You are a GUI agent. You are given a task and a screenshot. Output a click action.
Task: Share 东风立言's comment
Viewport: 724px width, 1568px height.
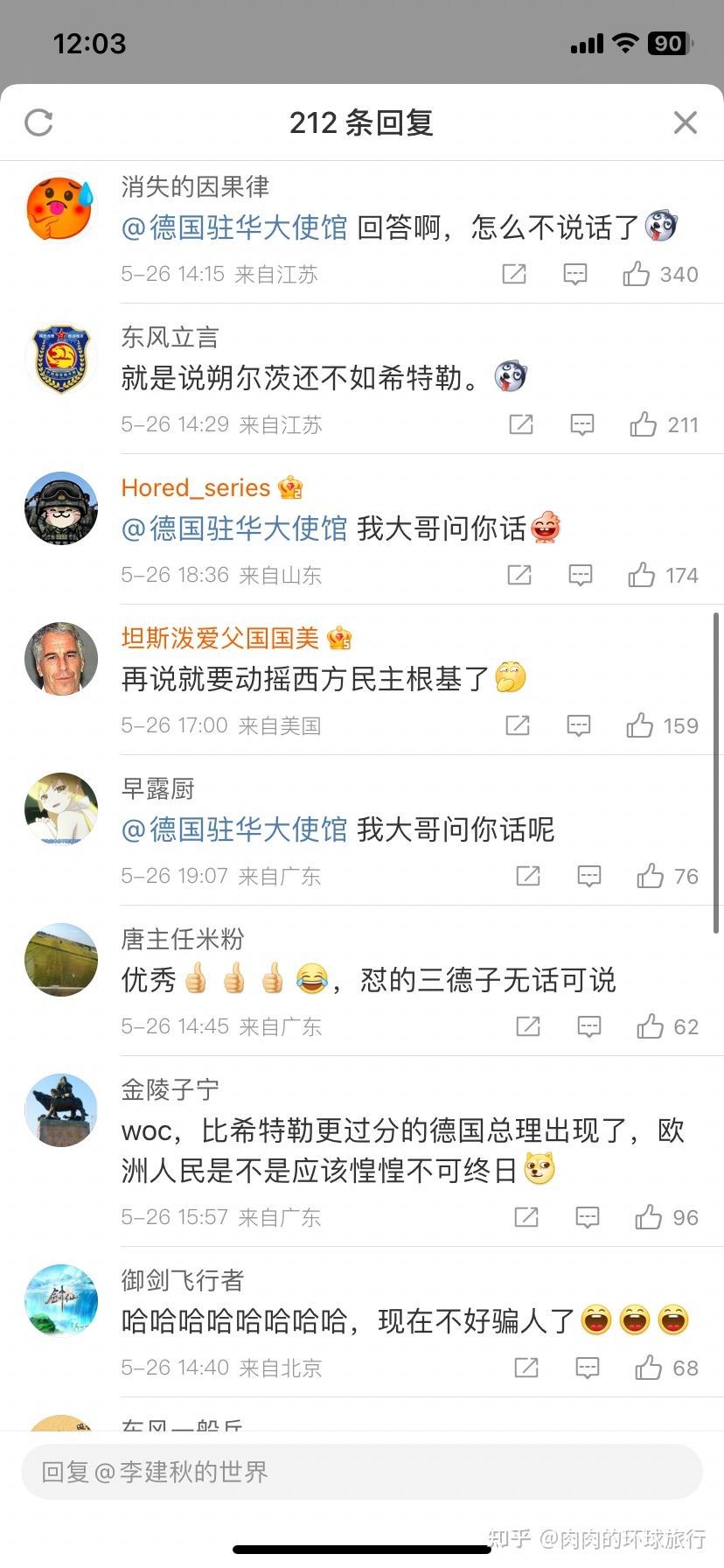tap(521, 424)
